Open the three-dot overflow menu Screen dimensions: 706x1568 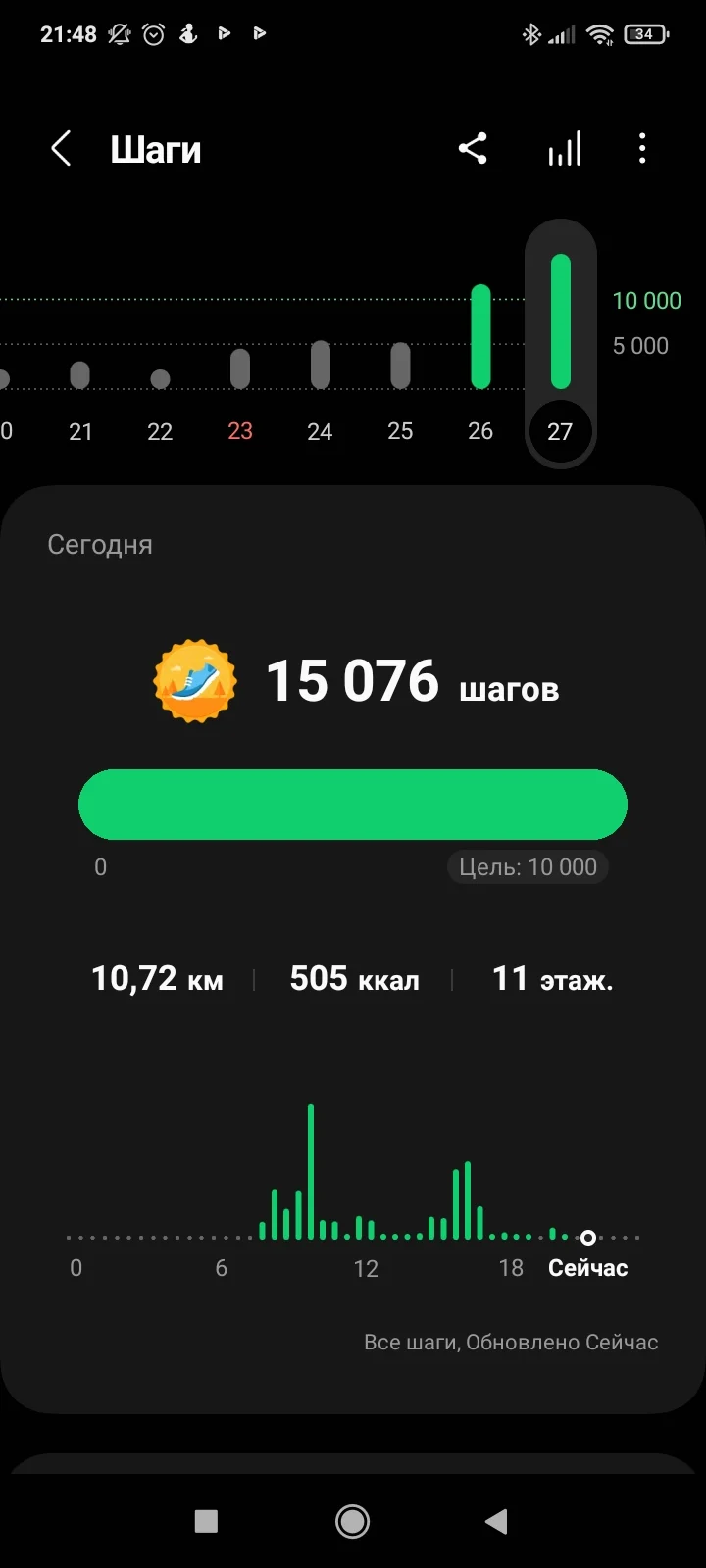click(x=642, y=149)
